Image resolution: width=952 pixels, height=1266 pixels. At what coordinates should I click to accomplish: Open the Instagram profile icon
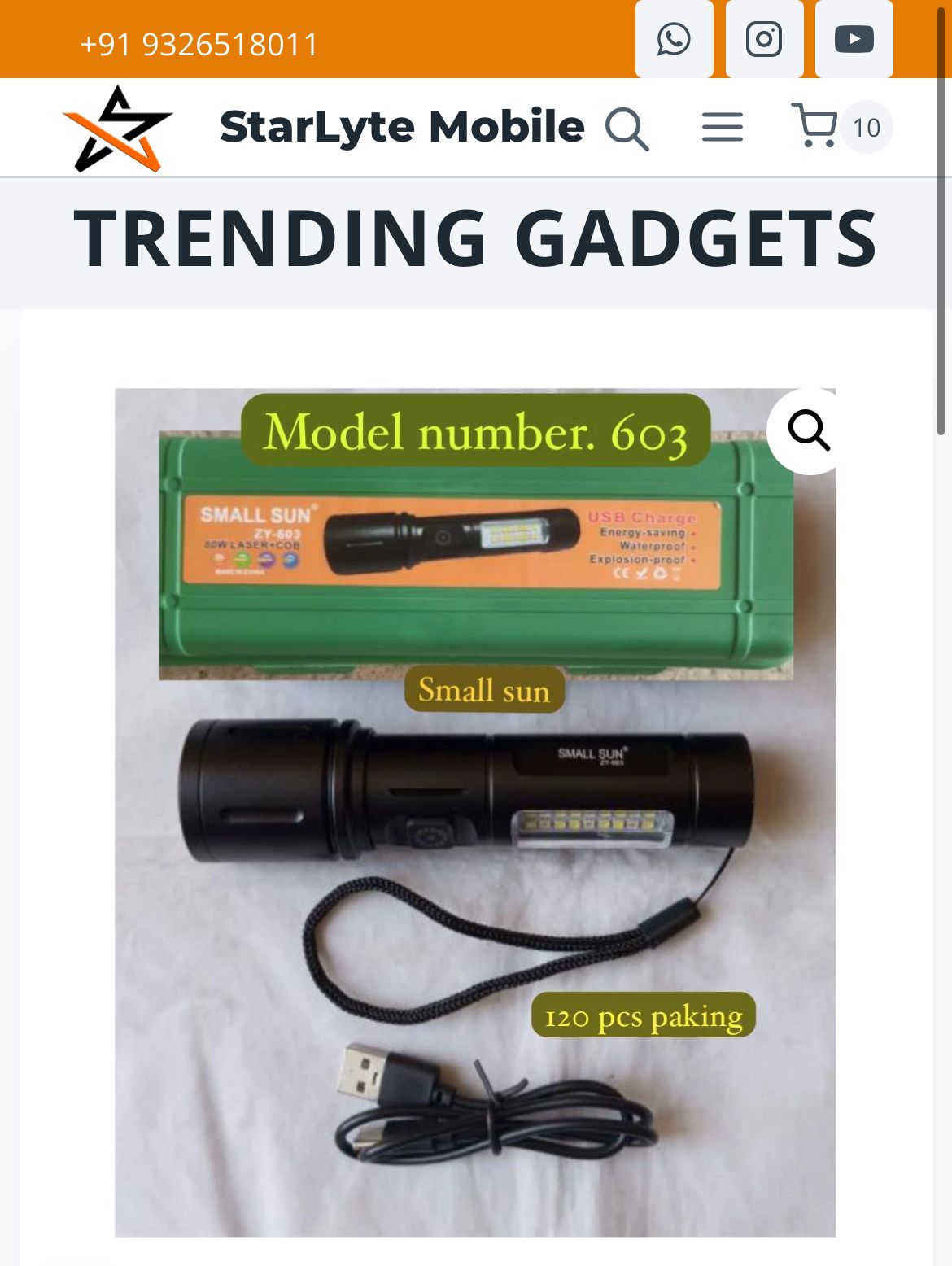(x=764, y=39)
